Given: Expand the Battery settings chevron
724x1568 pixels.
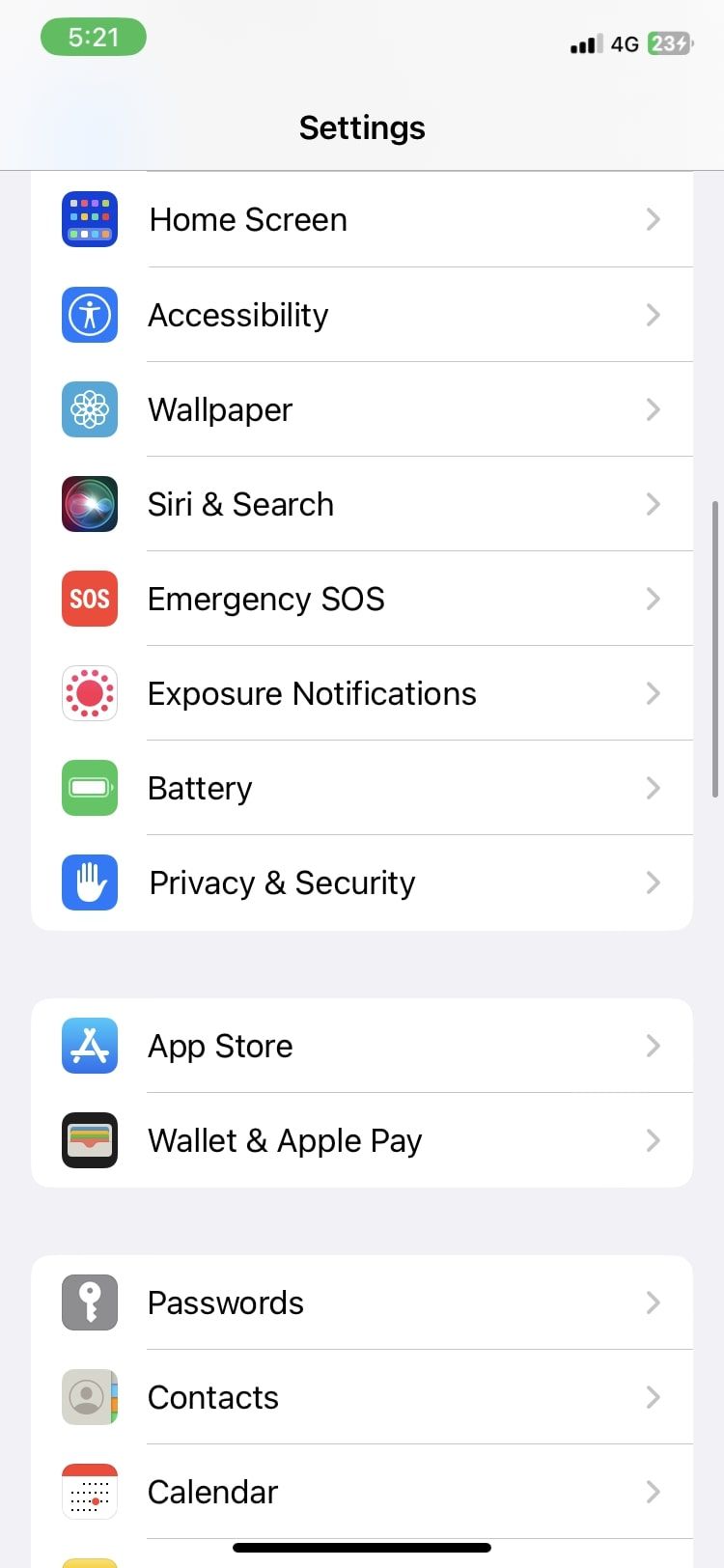Looking at the screenshot, I should coord(654,787).
